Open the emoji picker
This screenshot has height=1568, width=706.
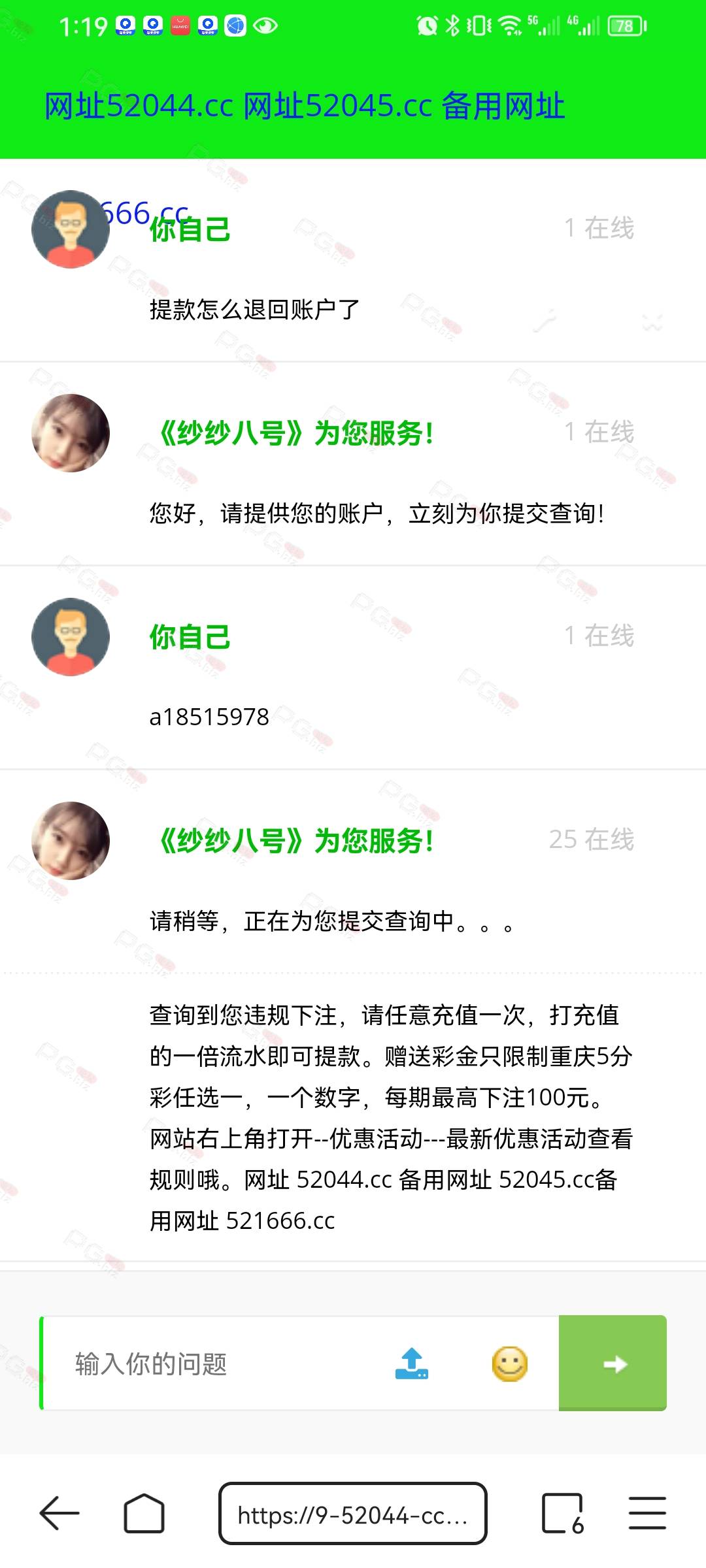click(x=509, y=1364)
